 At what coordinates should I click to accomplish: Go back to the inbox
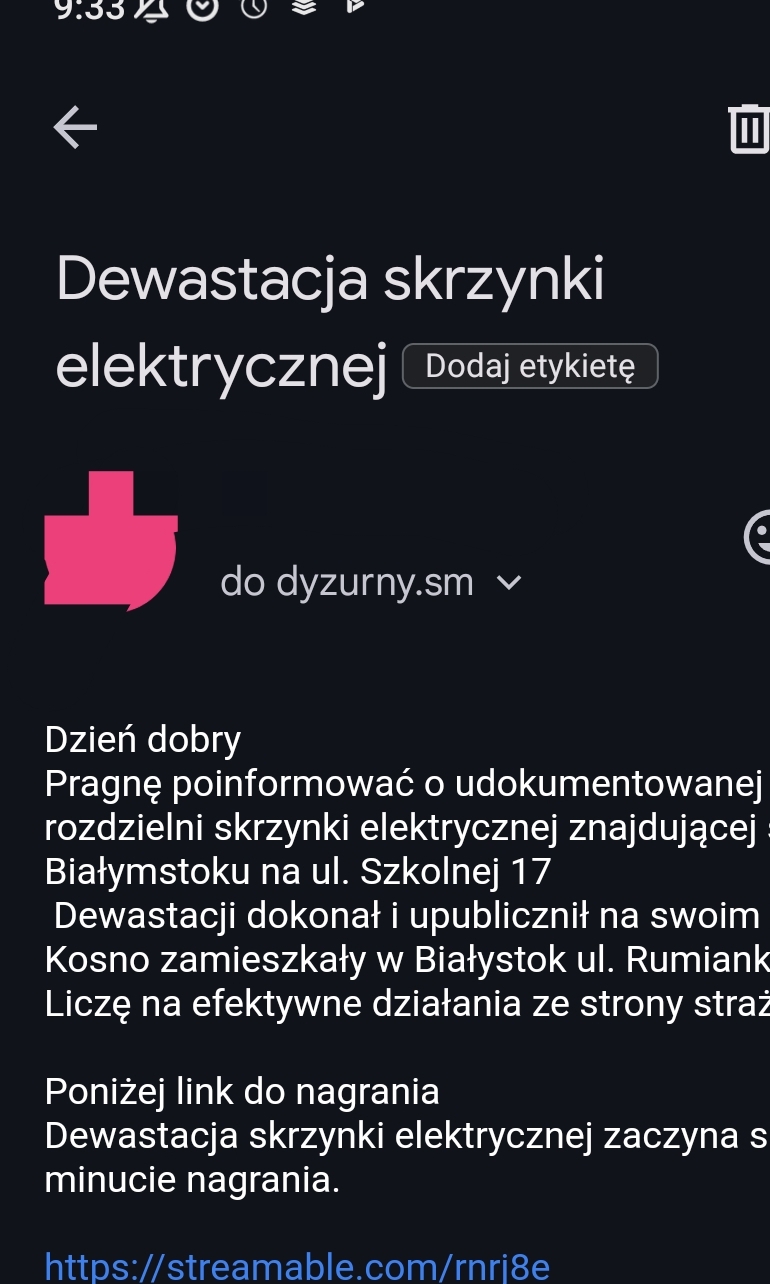75,127
